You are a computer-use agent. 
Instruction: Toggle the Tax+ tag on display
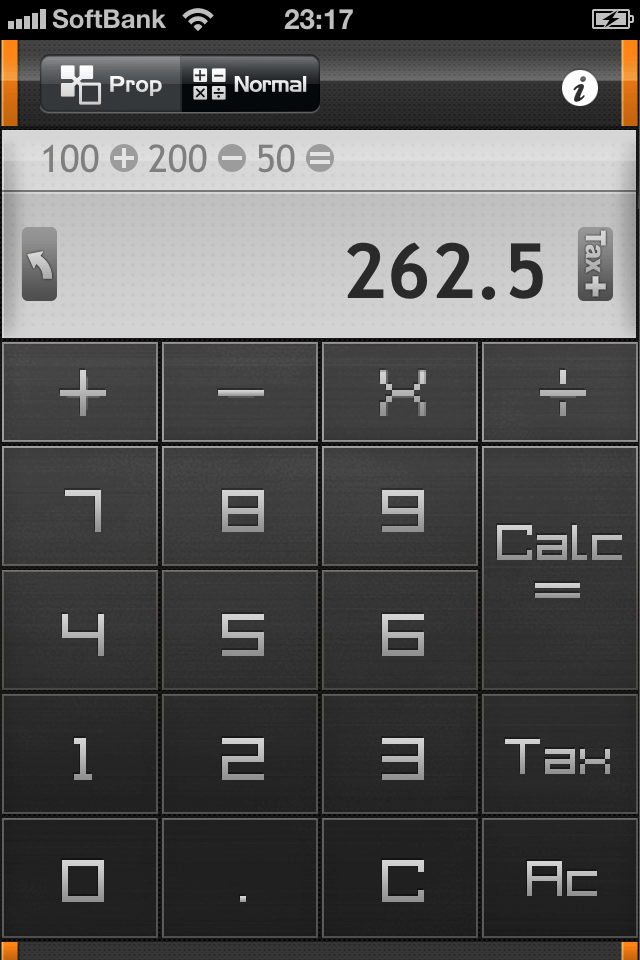tap(595, 264)
